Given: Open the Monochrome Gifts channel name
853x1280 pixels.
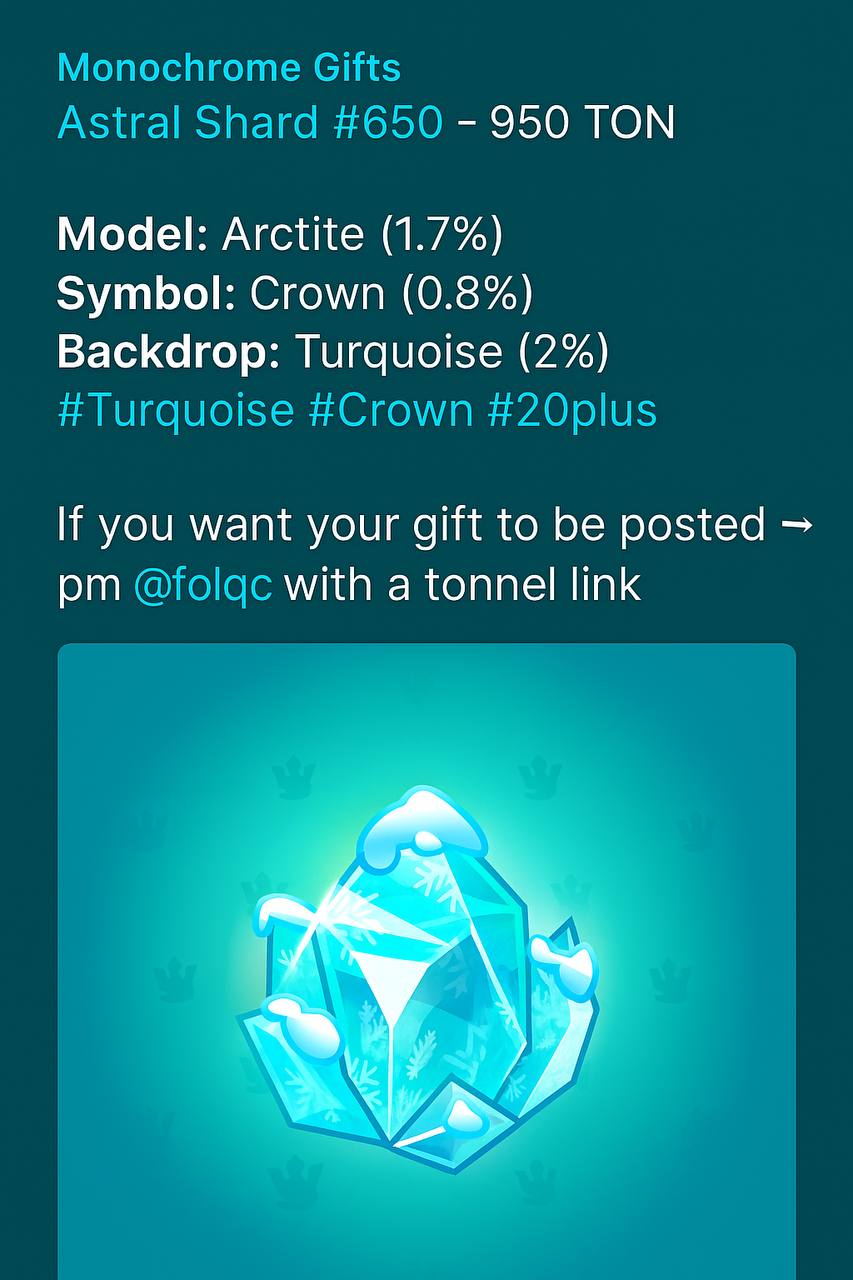Looking at the screenshot, I should click(x=229, y=68).
